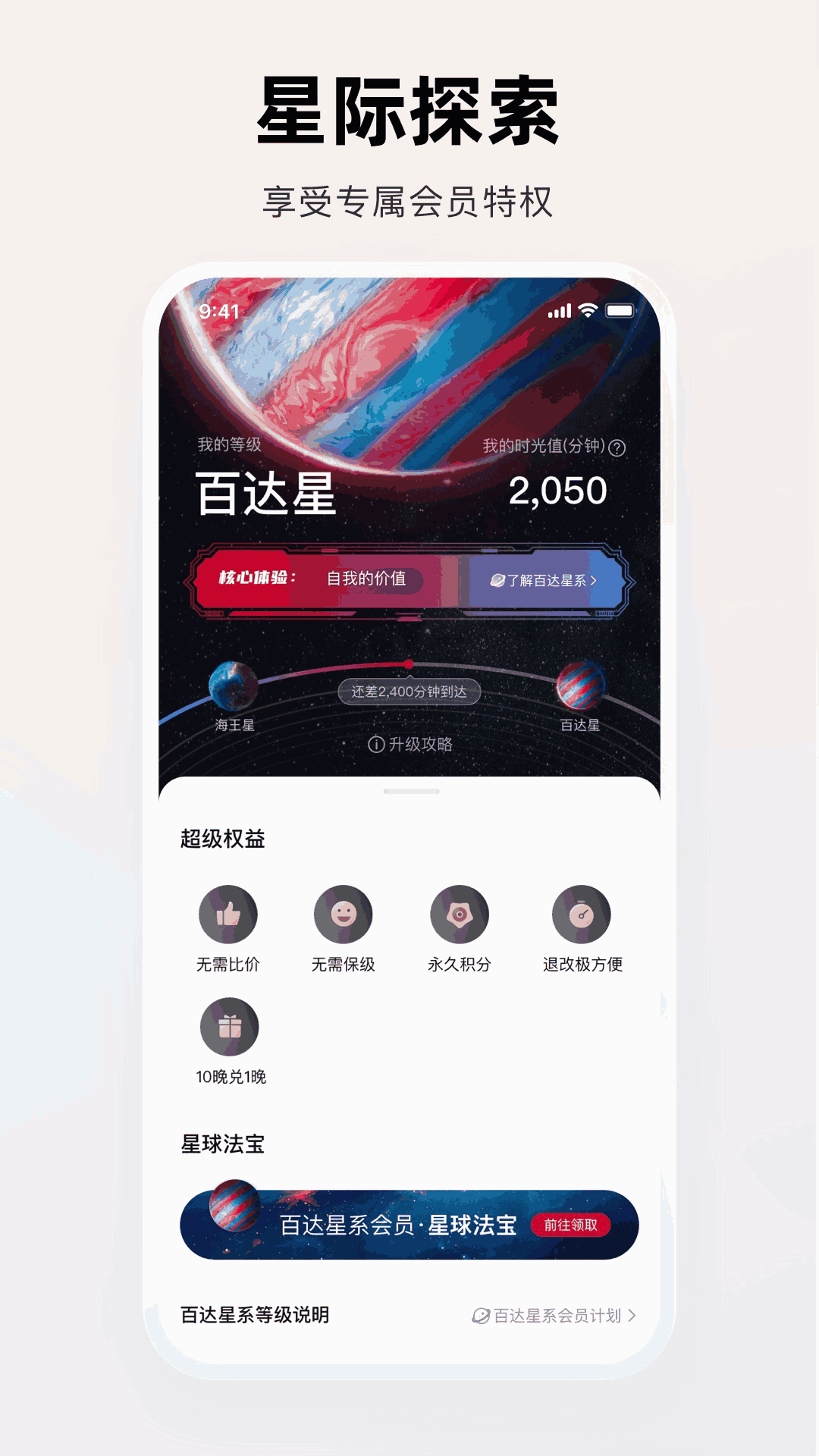
Task: Select the thumbs-up 无需比价 benefit icon
Action: [x=230, y=914]
